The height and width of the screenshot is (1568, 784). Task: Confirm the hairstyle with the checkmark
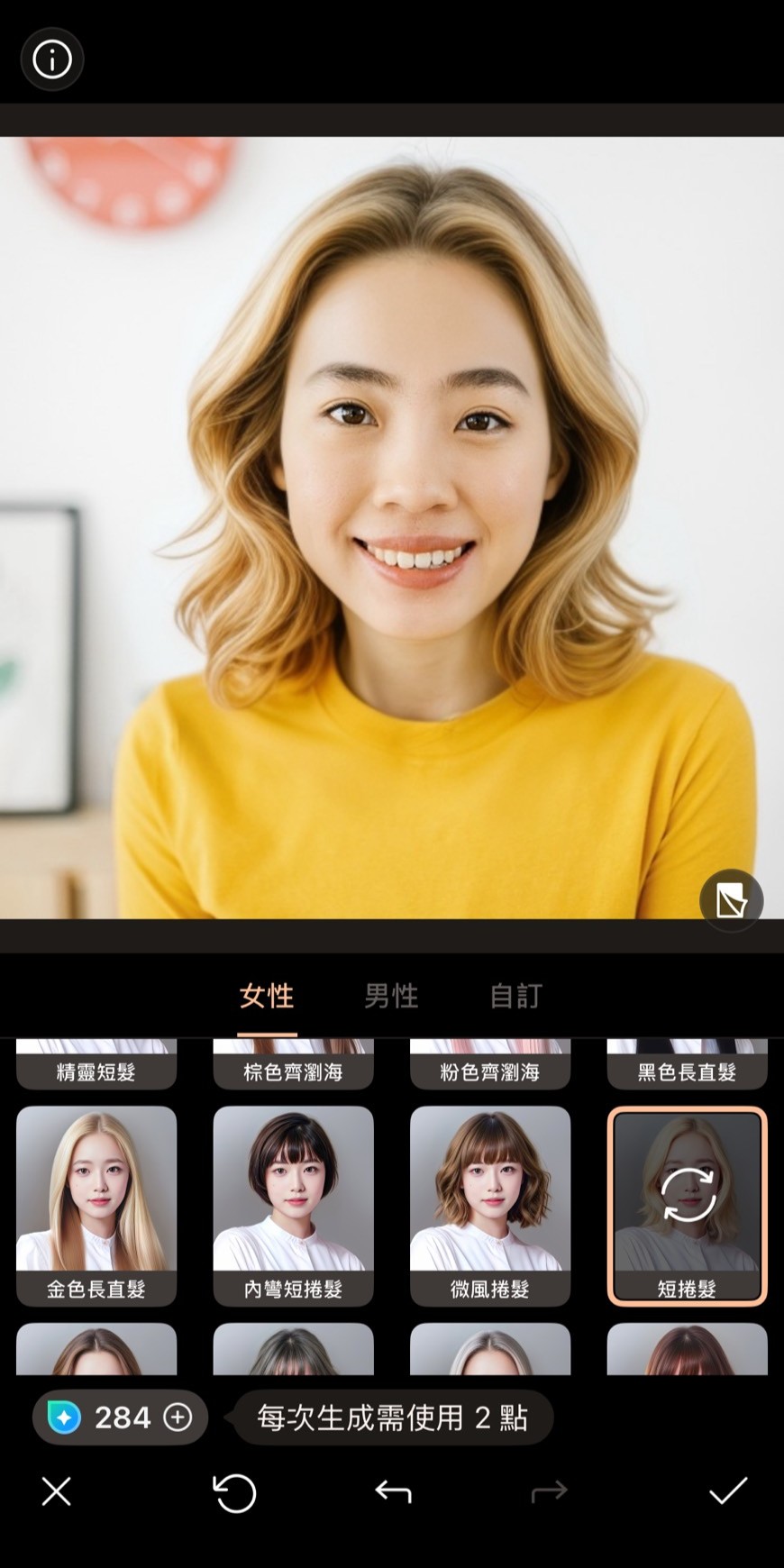tap(728, 1491)
